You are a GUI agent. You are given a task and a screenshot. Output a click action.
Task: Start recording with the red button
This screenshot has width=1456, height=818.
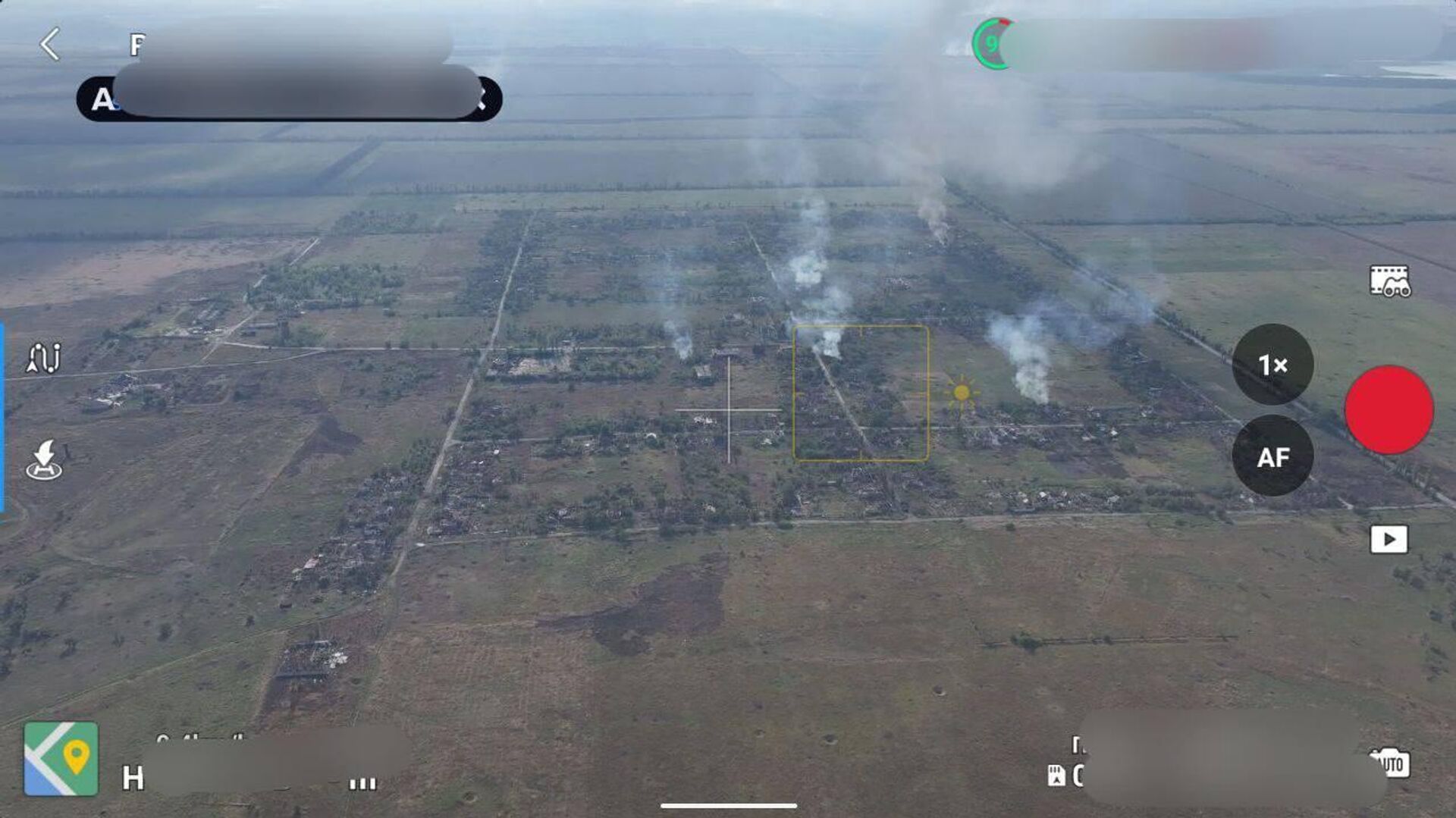tap(1389, 410)
